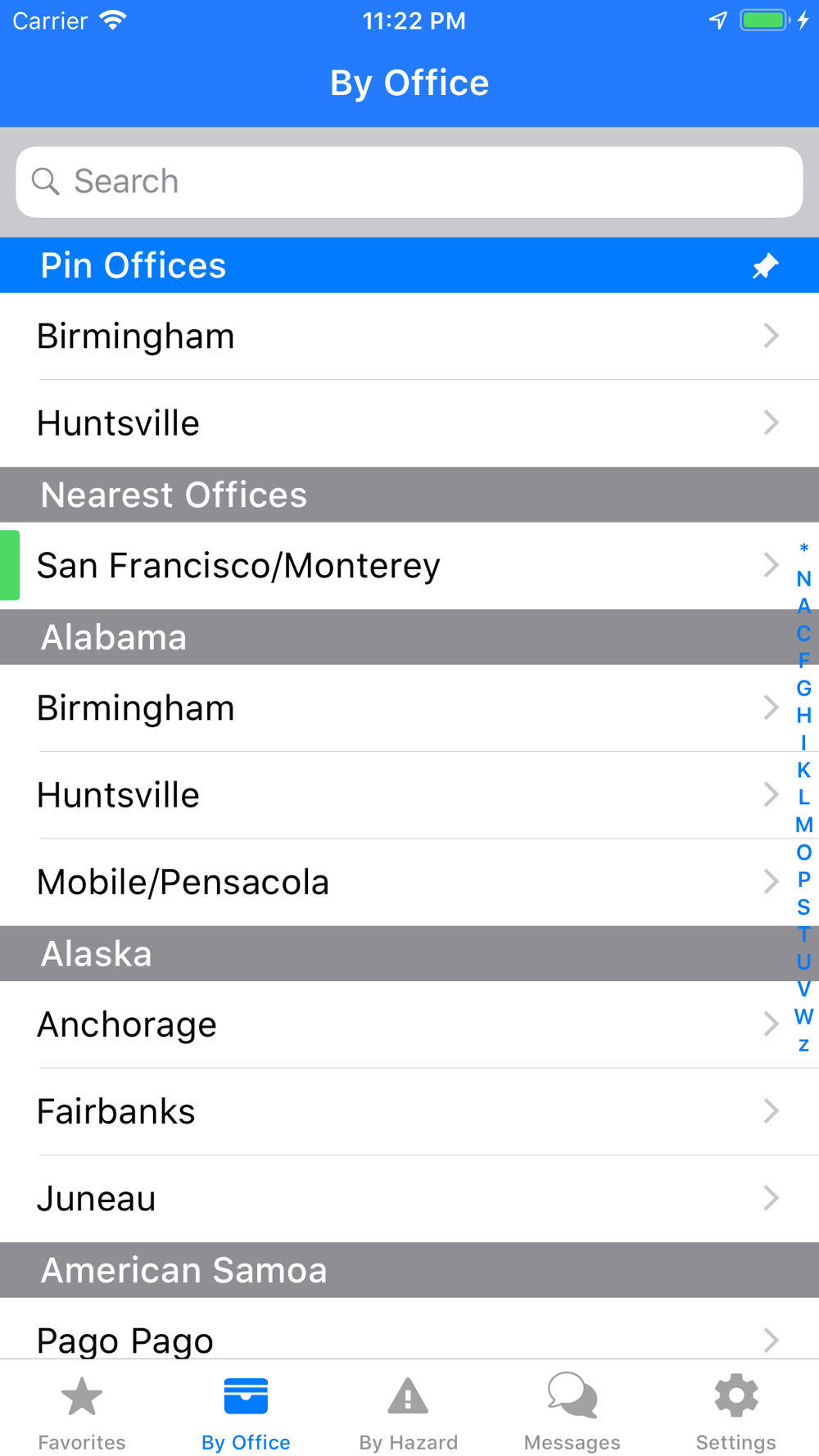Open the Juneau office

pyautogui.click(x=409, y=1199)
